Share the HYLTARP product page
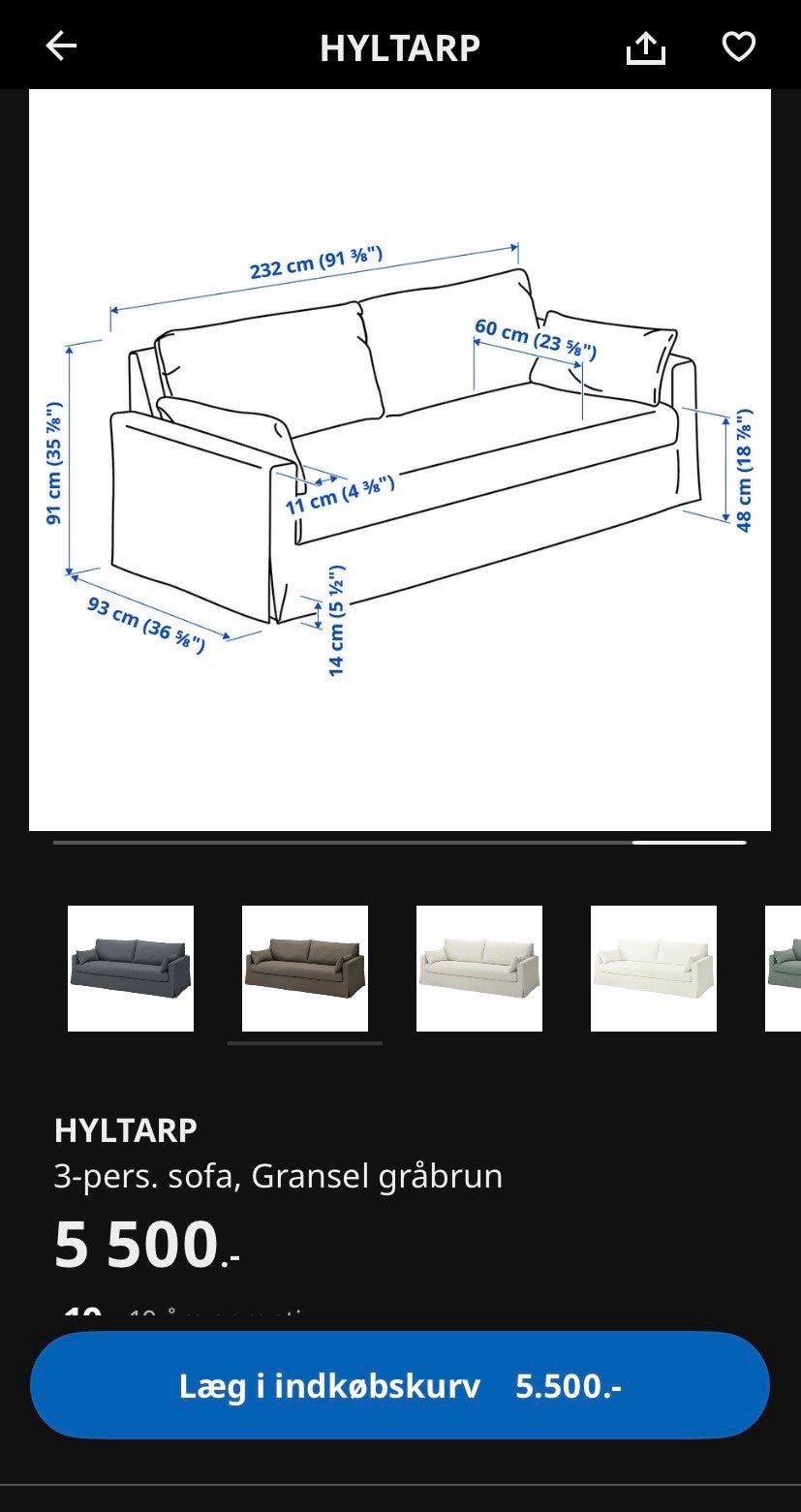Image resolution: width=801 pixels, height=1512 pixels. (x=646, y=46)
